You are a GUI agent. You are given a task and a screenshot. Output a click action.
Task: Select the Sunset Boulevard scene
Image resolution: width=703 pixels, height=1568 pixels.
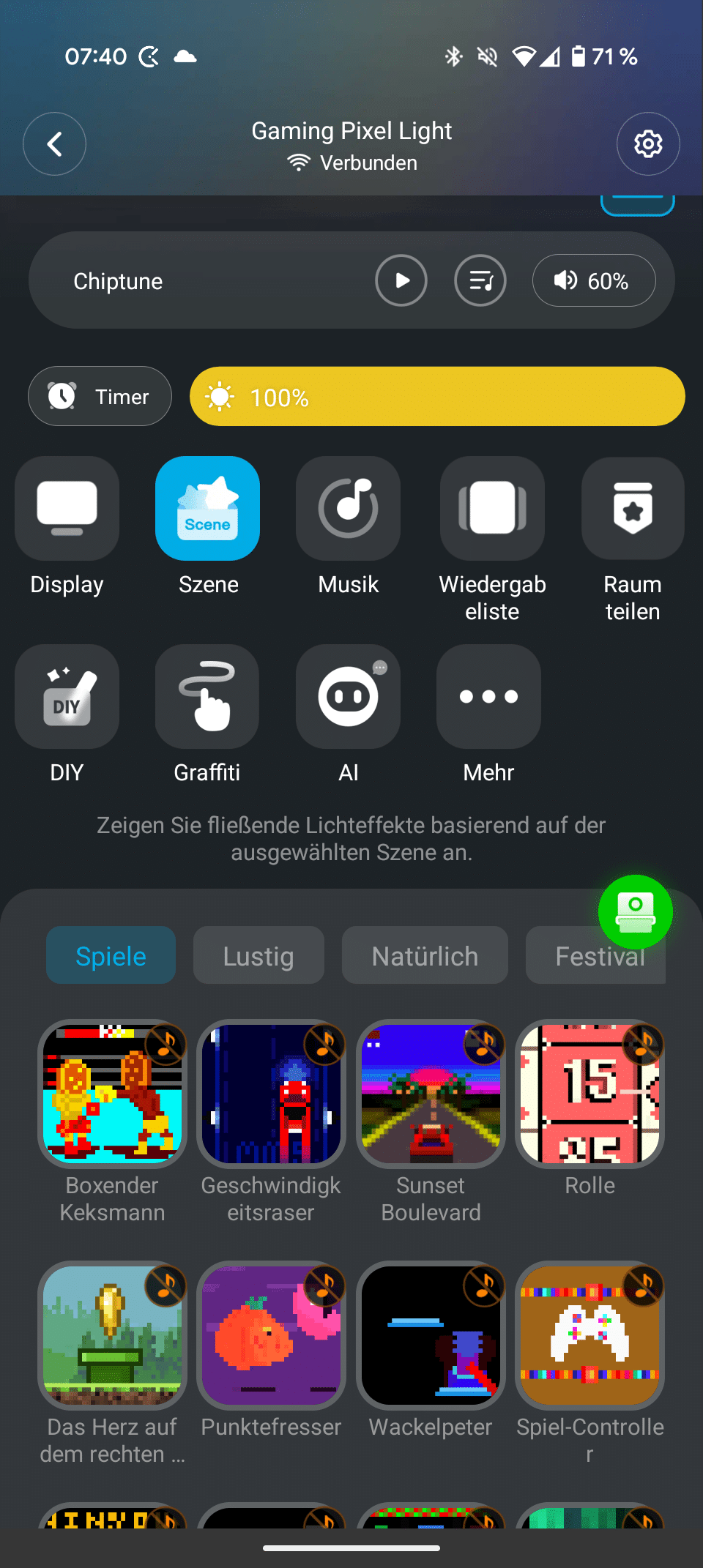pos(431,1094)
